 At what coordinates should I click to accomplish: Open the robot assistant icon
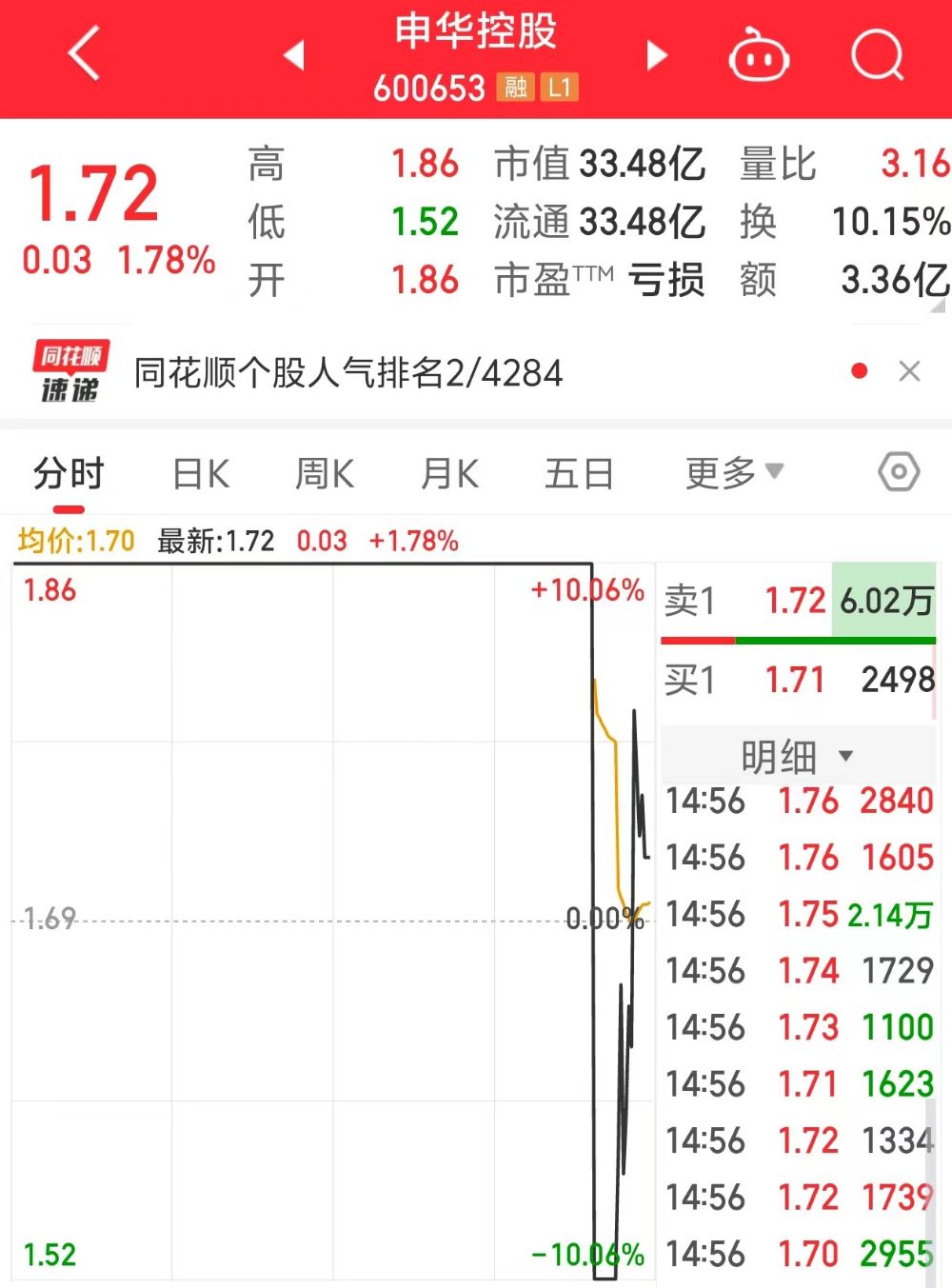759,55
